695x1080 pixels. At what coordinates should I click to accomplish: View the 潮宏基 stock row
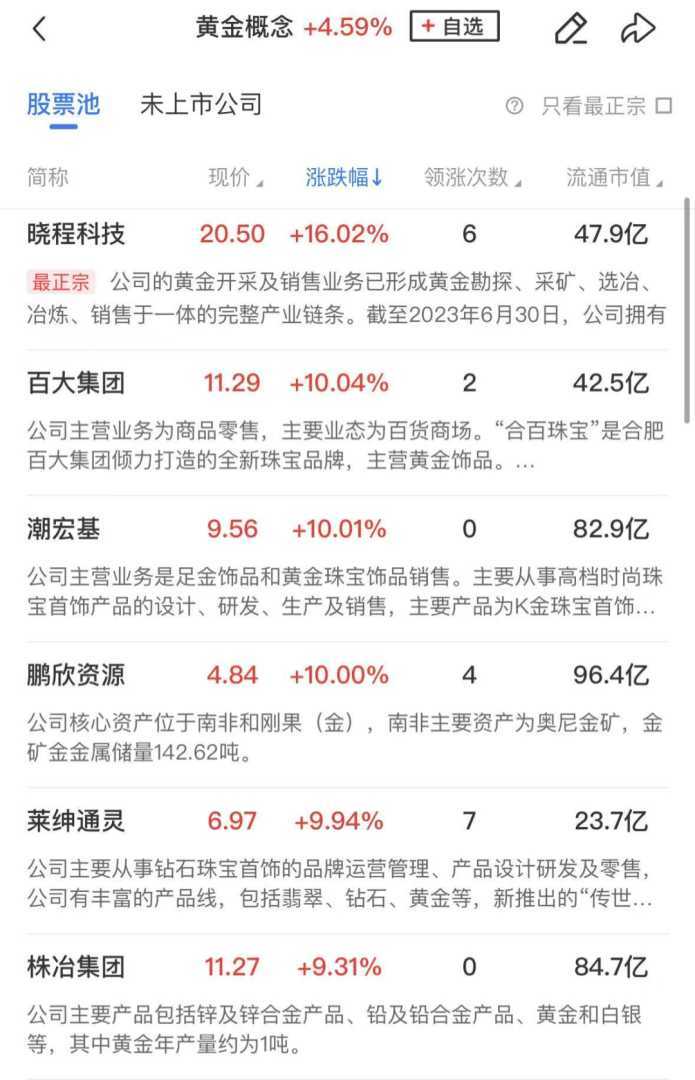(64, 528)
